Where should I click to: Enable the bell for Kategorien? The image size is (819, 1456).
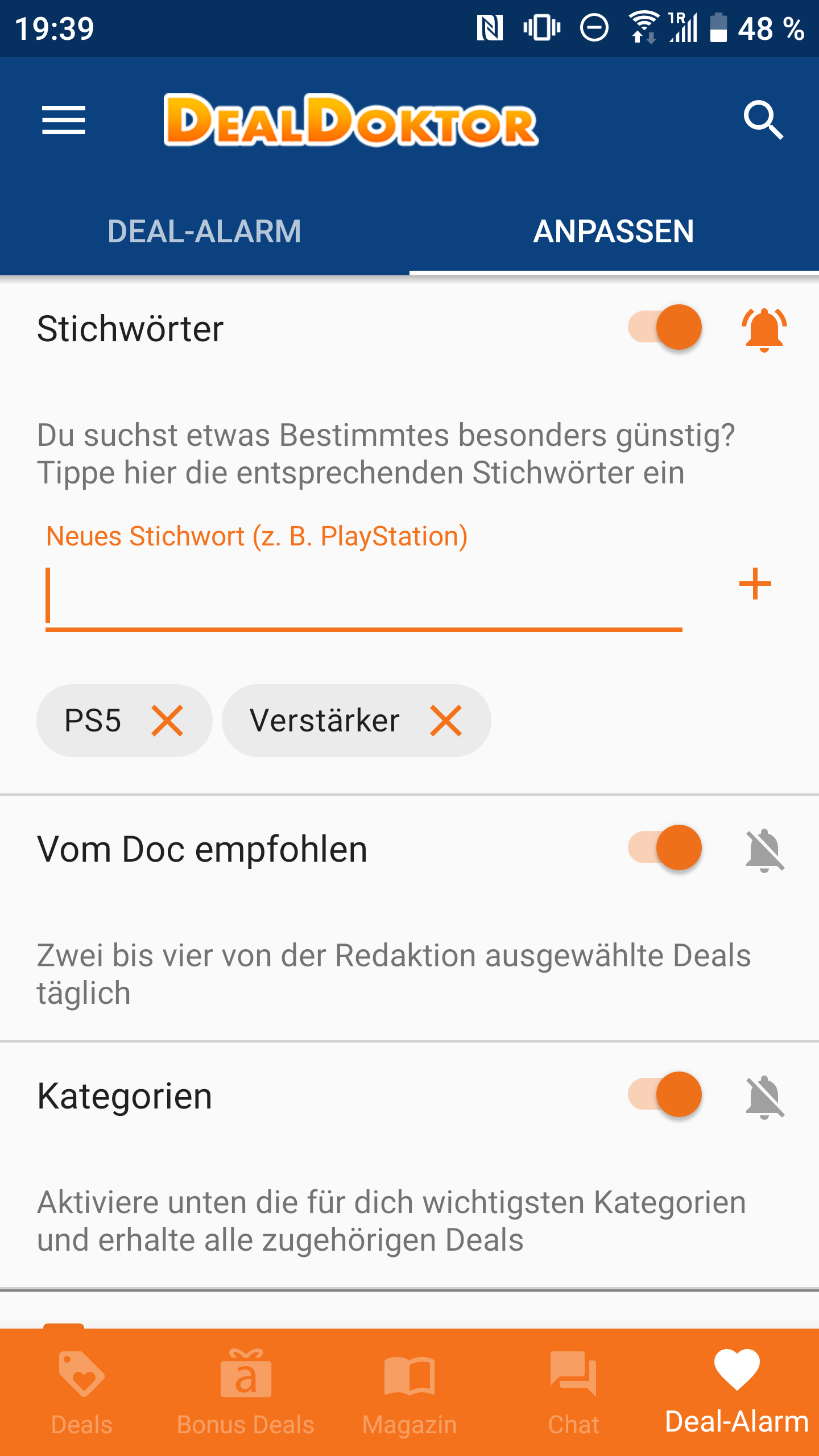click(764, 1097)
